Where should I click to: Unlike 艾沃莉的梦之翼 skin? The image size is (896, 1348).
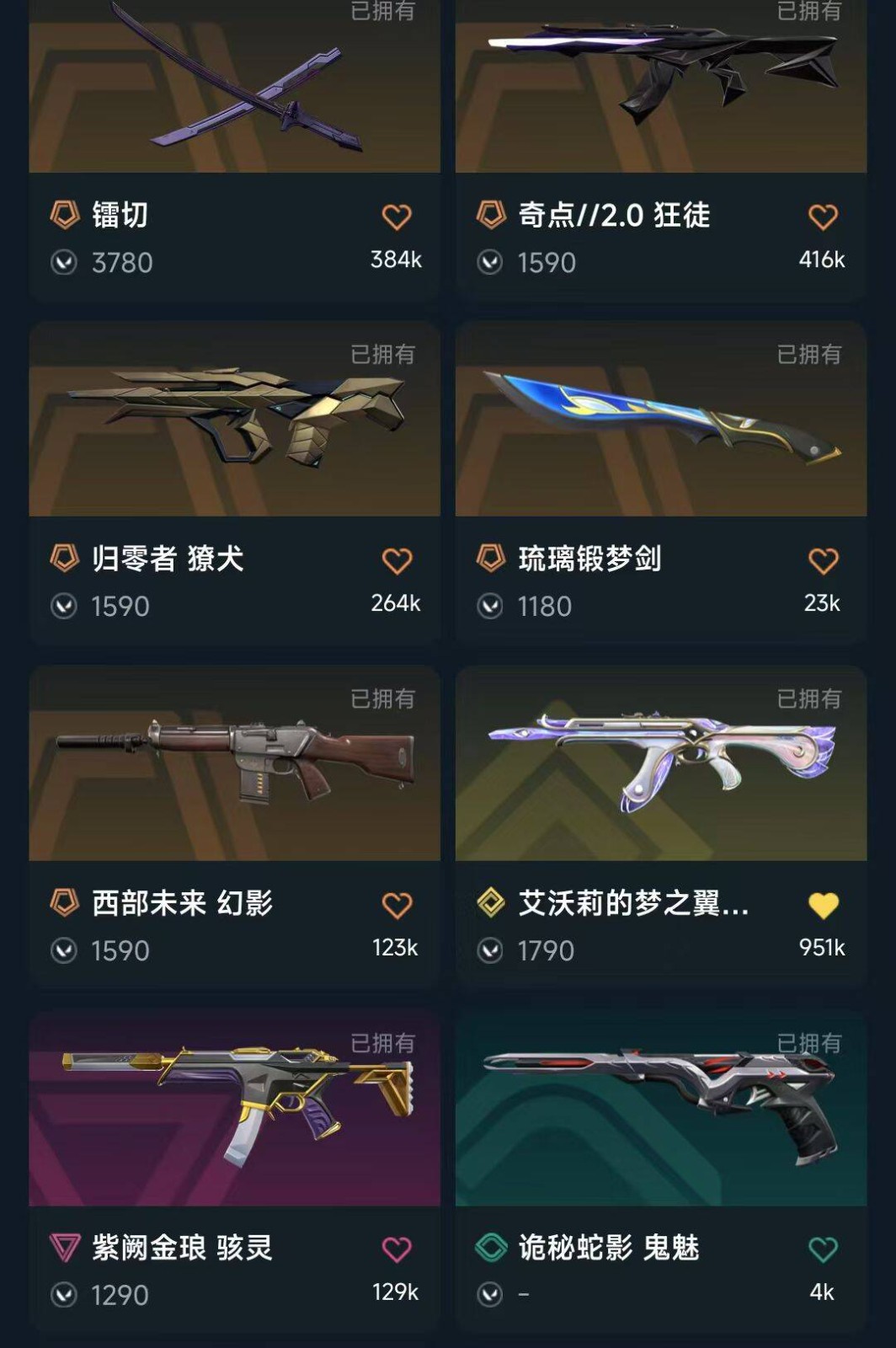[823, 906]
